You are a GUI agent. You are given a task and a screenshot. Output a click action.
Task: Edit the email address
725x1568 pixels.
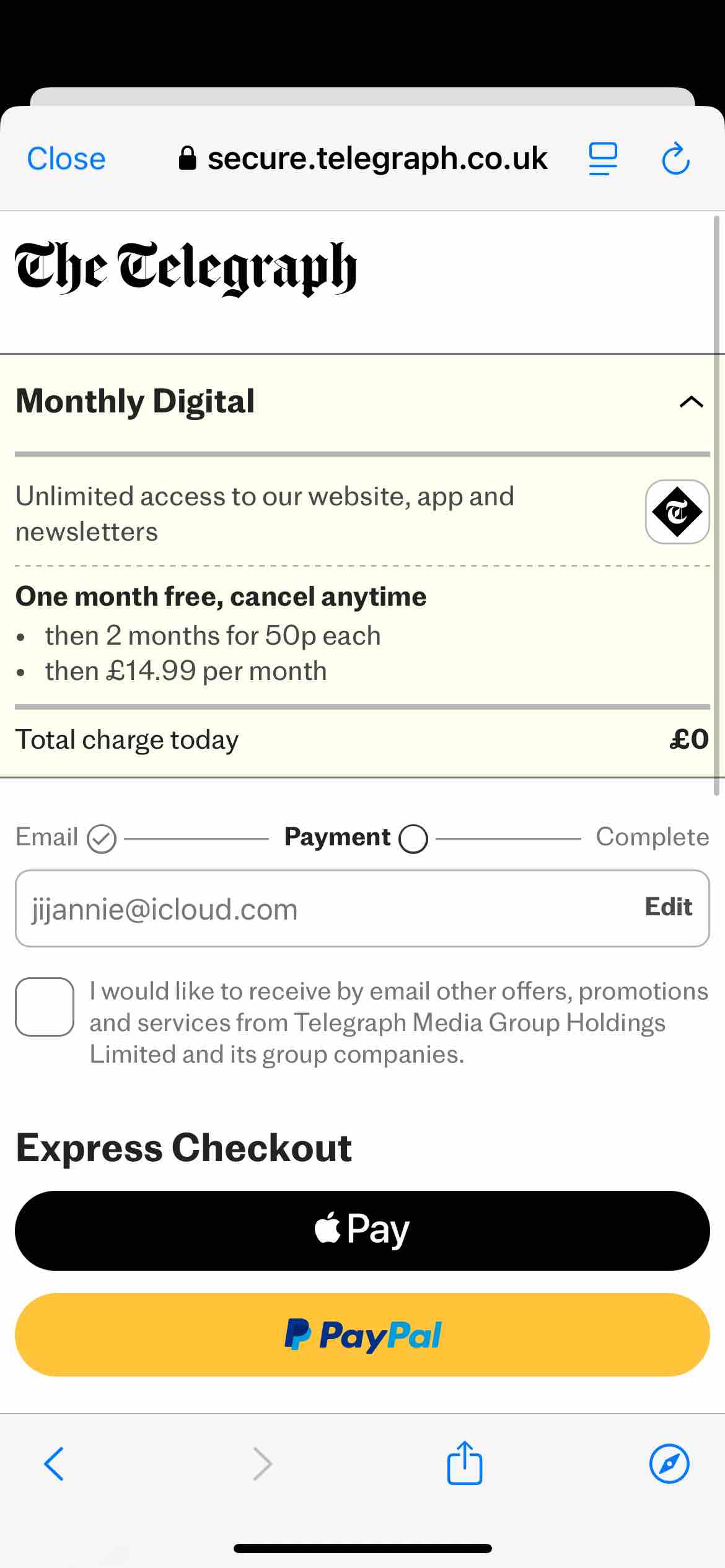click(668, 907)
